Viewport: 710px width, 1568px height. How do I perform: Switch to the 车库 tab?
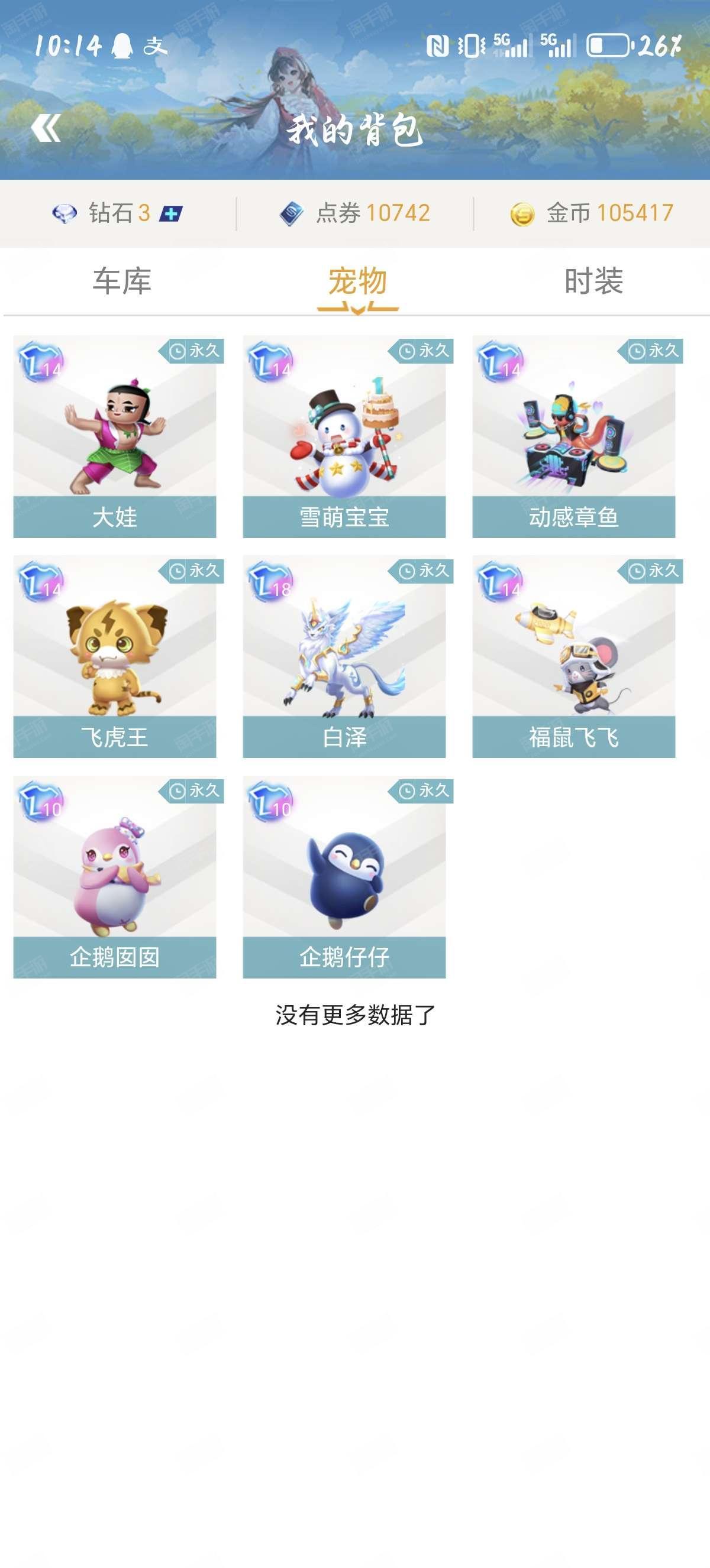point(122,281)
